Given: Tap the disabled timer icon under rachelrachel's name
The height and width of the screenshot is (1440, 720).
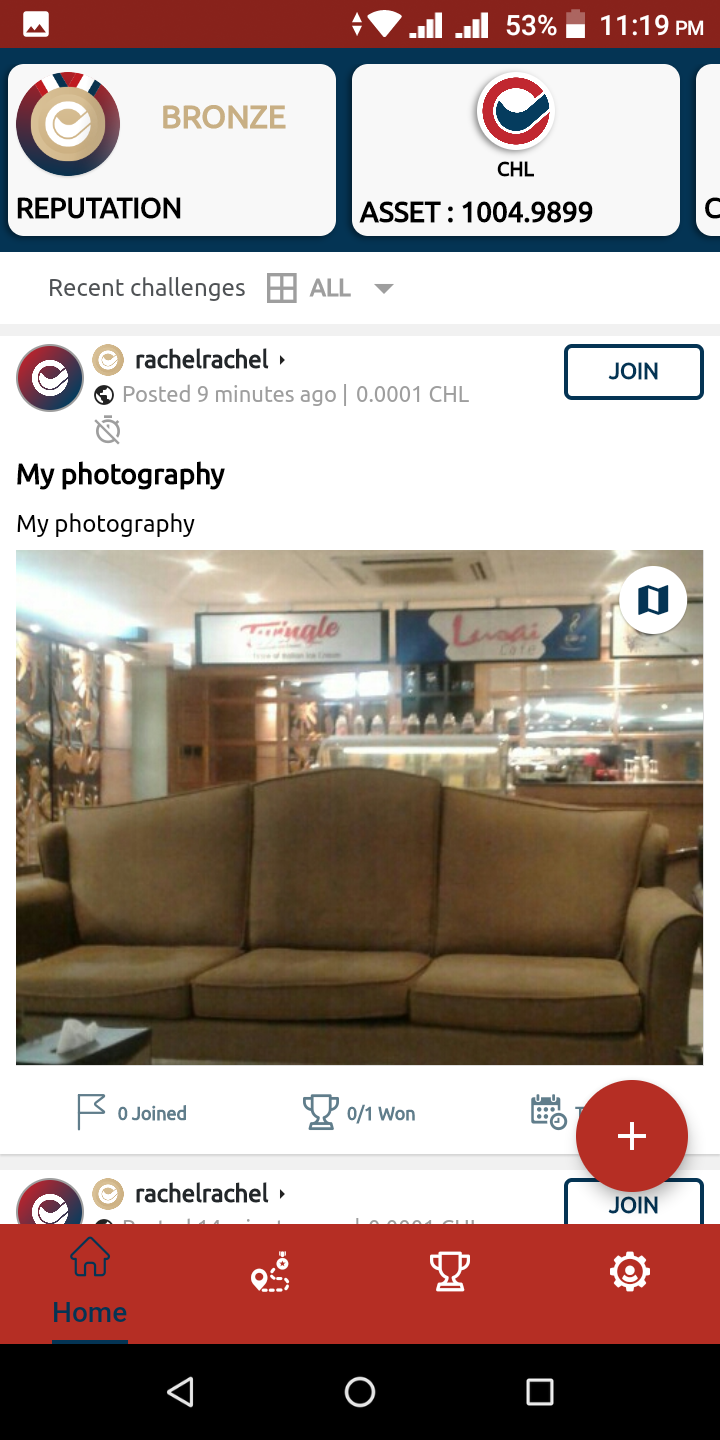Looking at the screenshot, I should (x=107, y=430).
